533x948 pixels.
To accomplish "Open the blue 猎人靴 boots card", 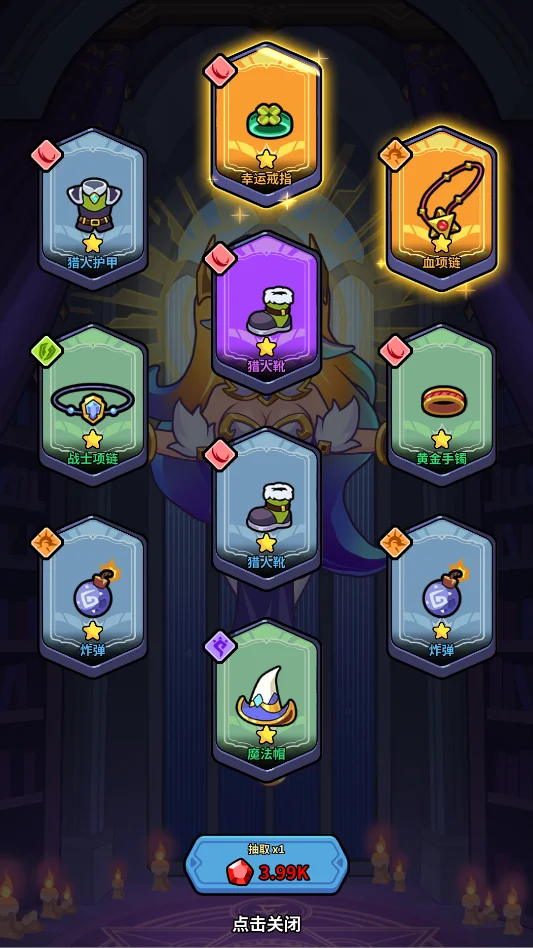I will coord(266,508).
